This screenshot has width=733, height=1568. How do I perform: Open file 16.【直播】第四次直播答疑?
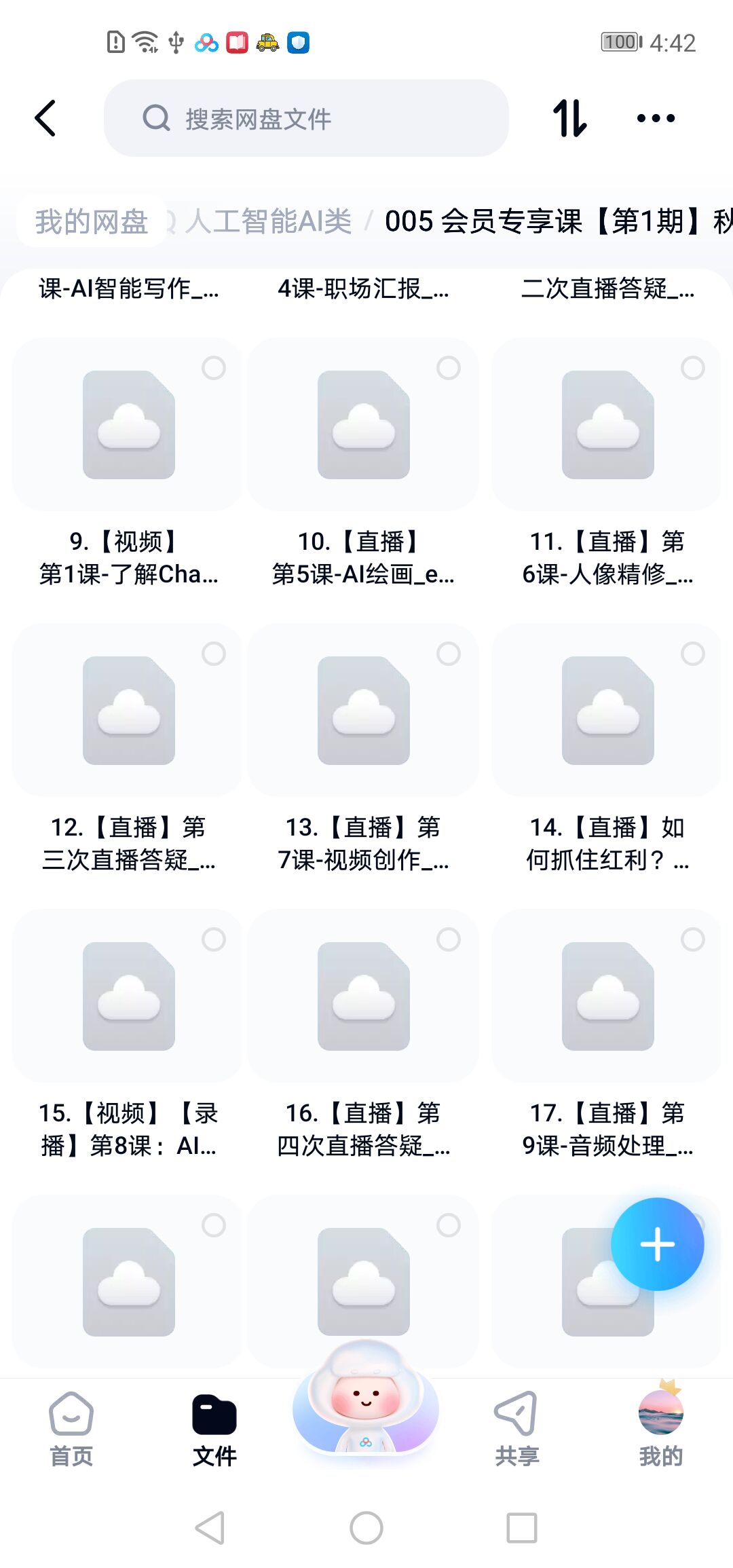(x=363, y=996)
